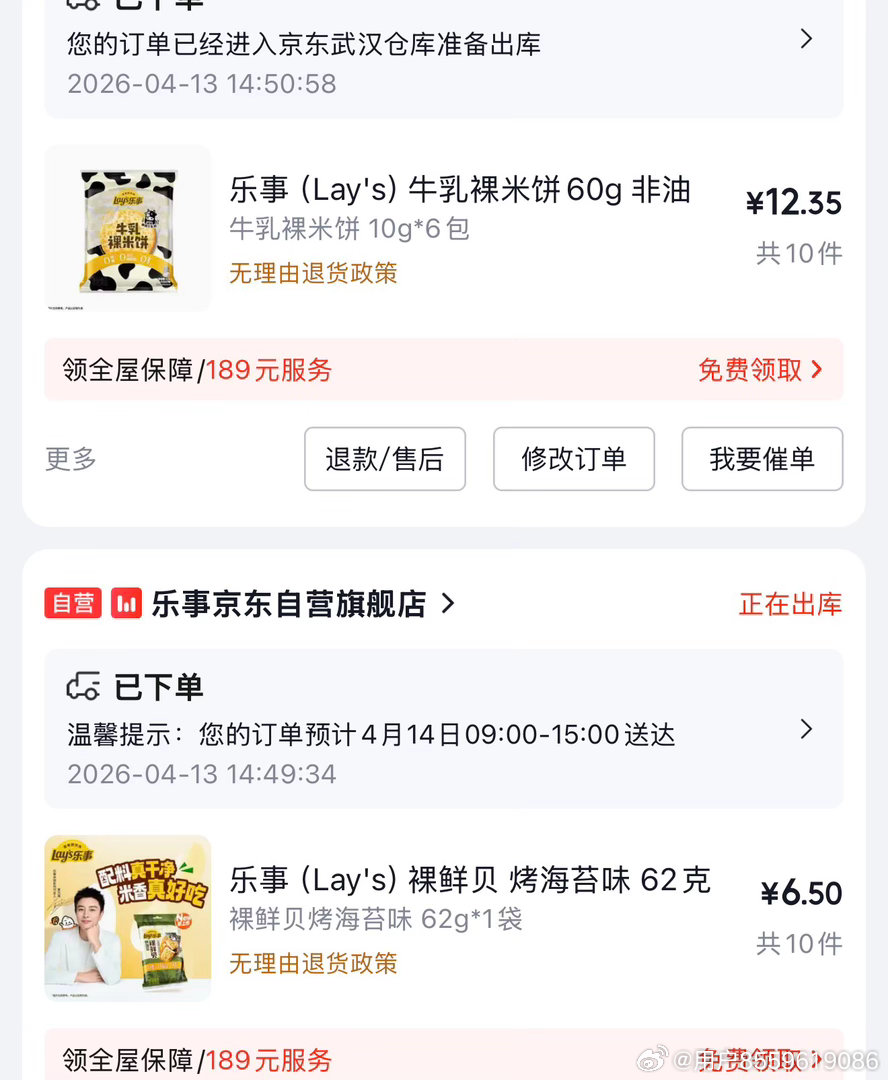Expand delivery estimate for 4月14日 order
This screenshot has height=1080, width=888.
[806, 730]
